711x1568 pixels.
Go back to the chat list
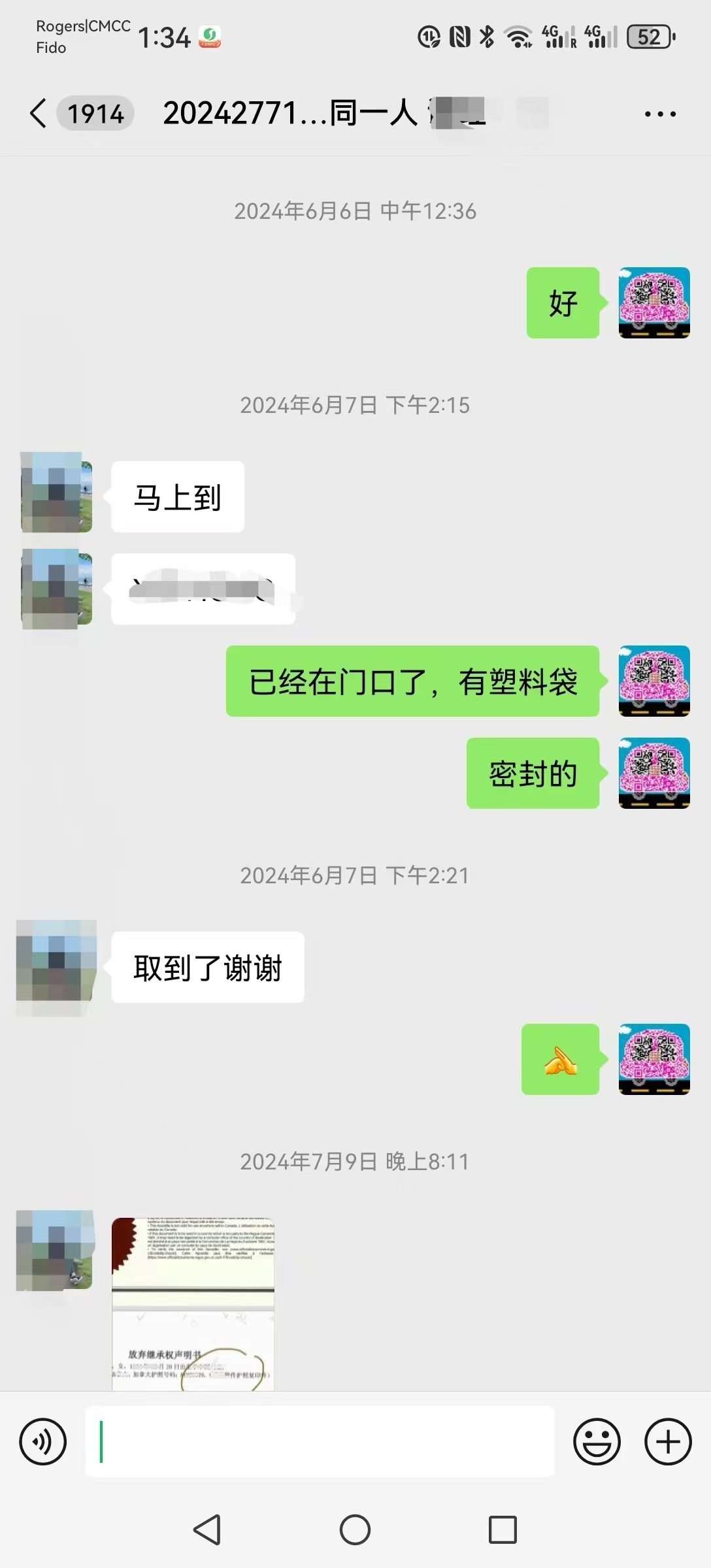[39, 114]
